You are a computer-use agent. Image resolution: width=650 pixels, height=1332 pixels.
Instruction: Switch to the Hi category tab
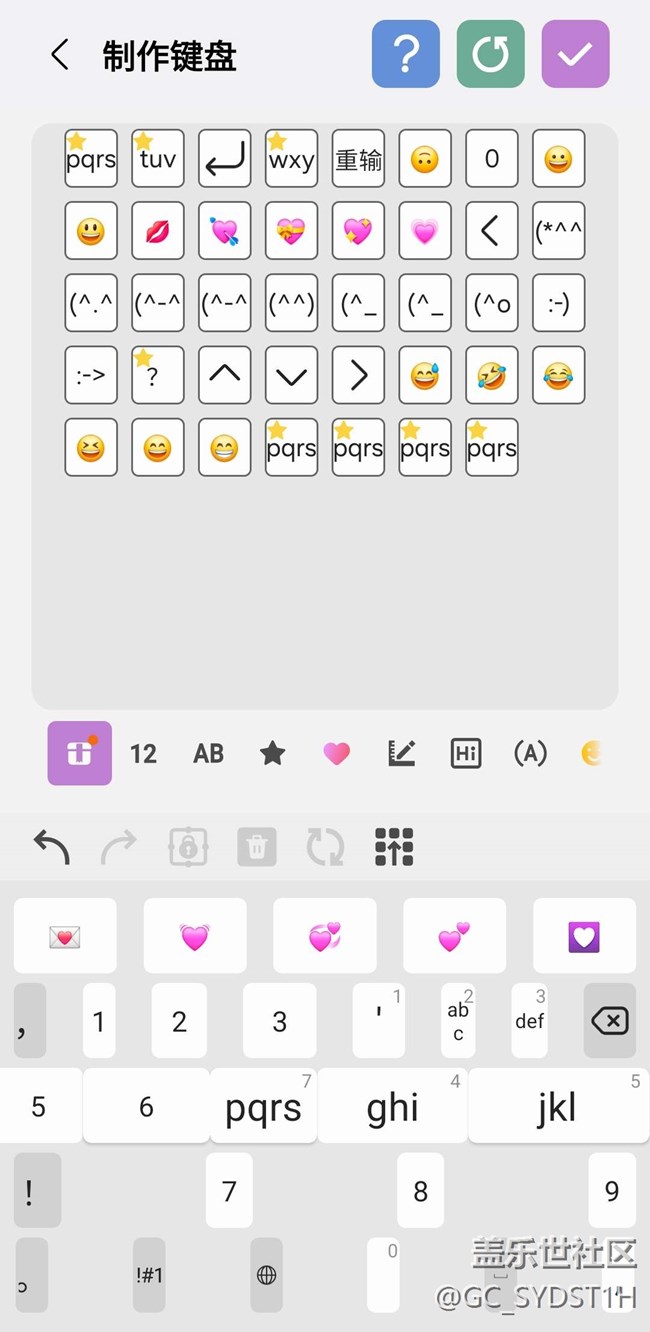pyautogui.click(x=465, y=754)
